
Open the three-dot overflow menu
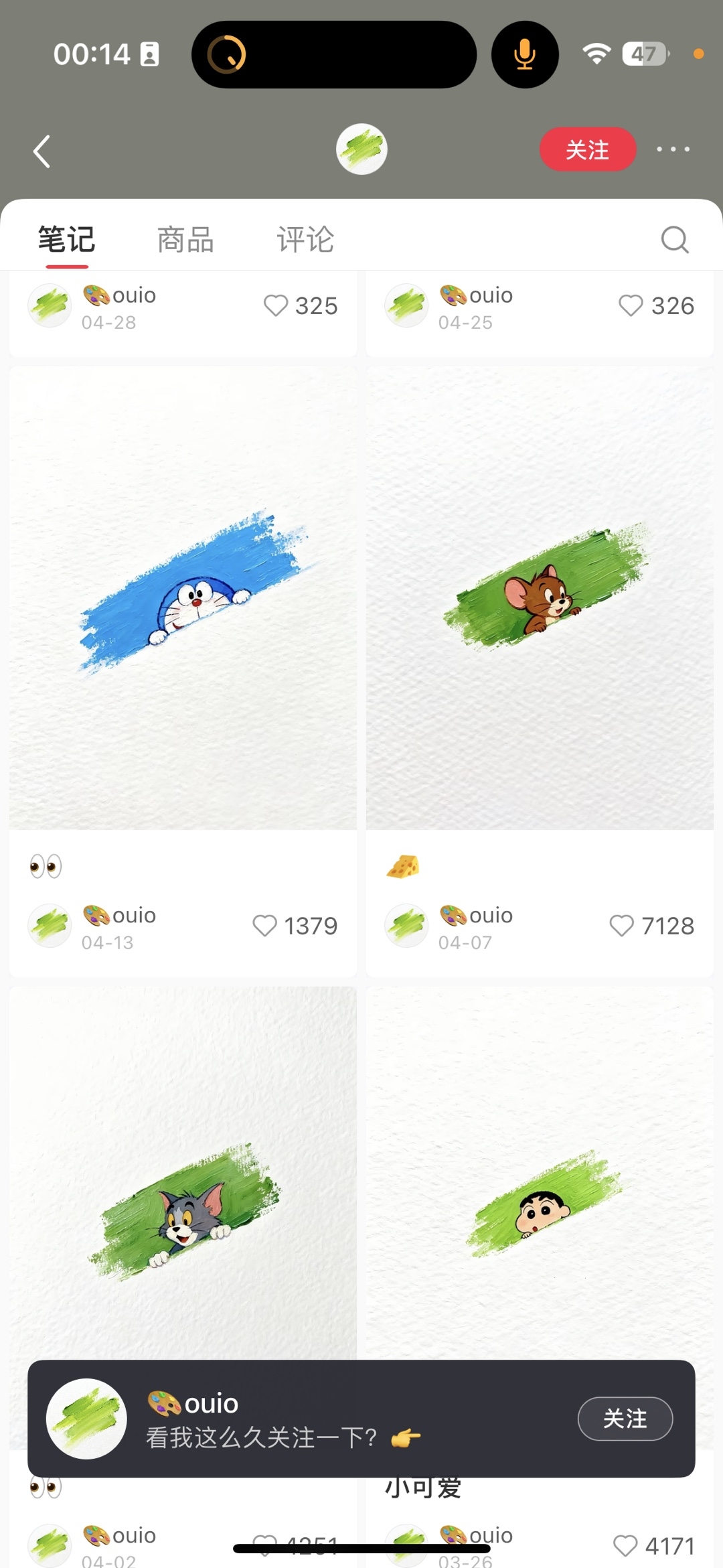click(673, 149)
